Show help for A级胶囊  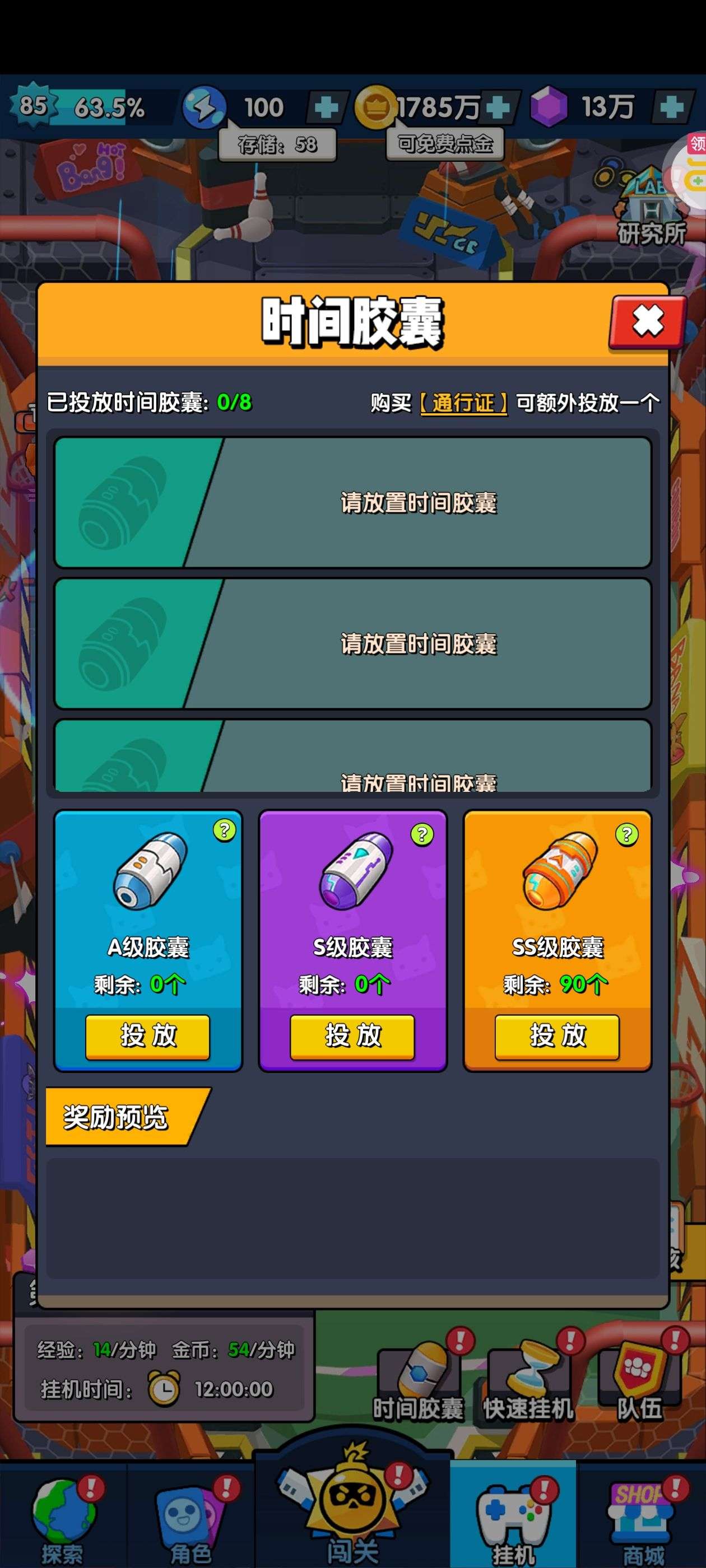pos(224,830)
